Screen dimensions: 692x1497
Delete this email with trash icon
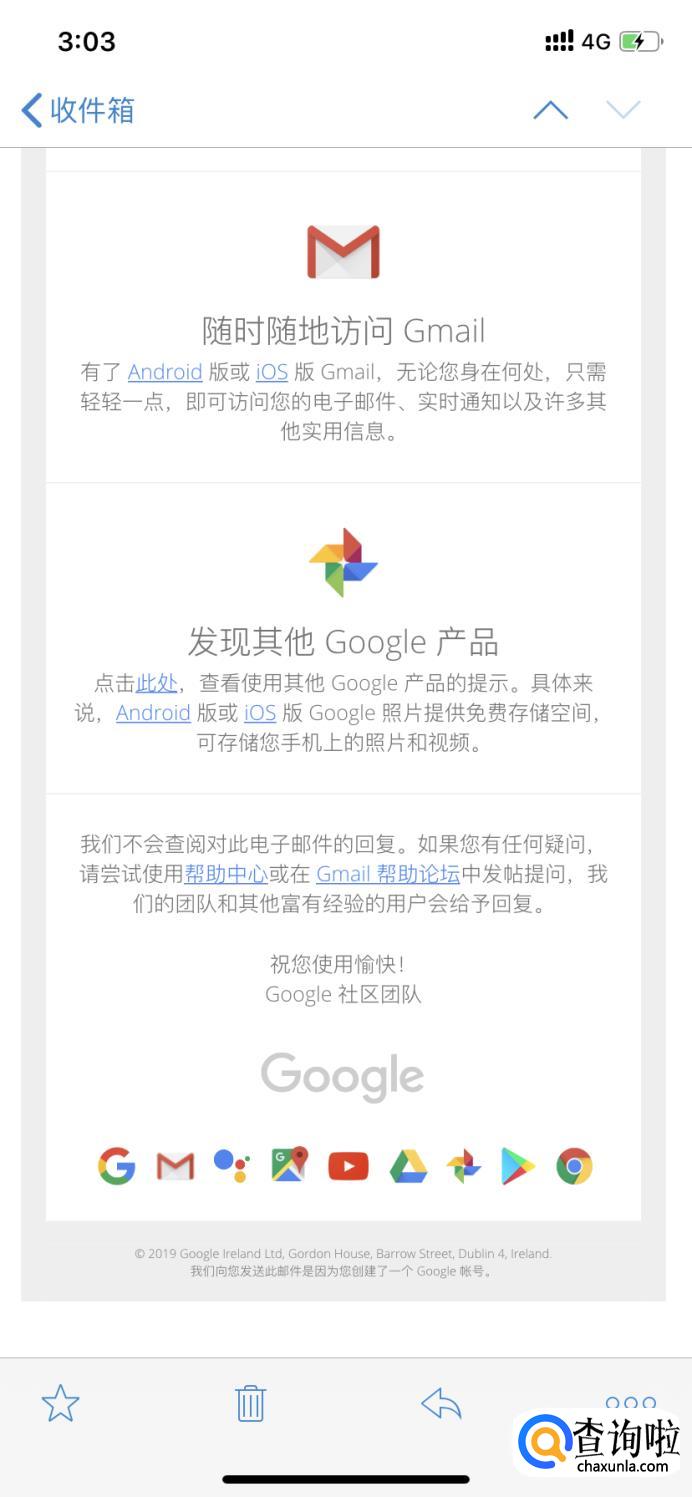pos(250,1404)
